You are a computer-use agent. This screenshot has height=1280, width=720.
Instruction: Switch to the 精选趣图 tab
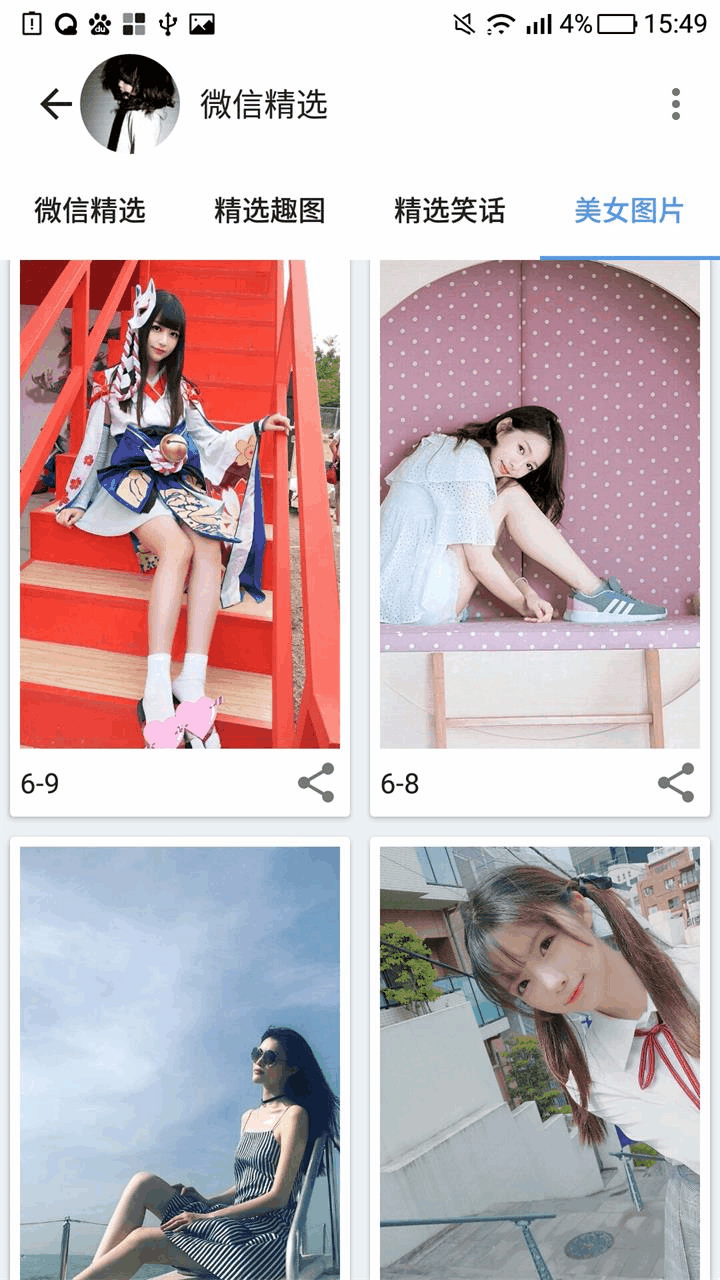270,211
